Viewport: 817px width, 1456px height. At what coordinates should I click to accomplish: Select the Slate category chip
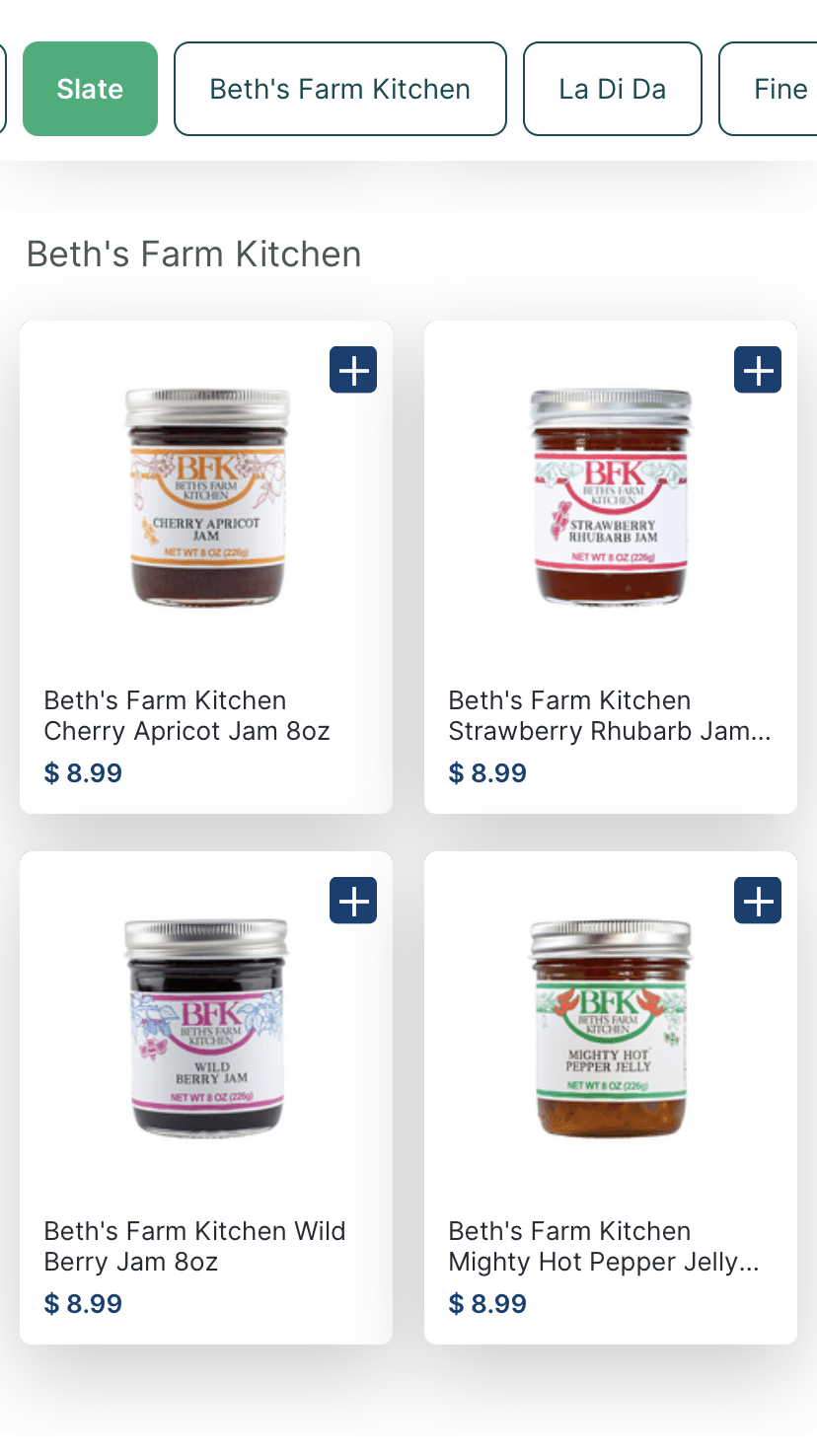point(90,89)
